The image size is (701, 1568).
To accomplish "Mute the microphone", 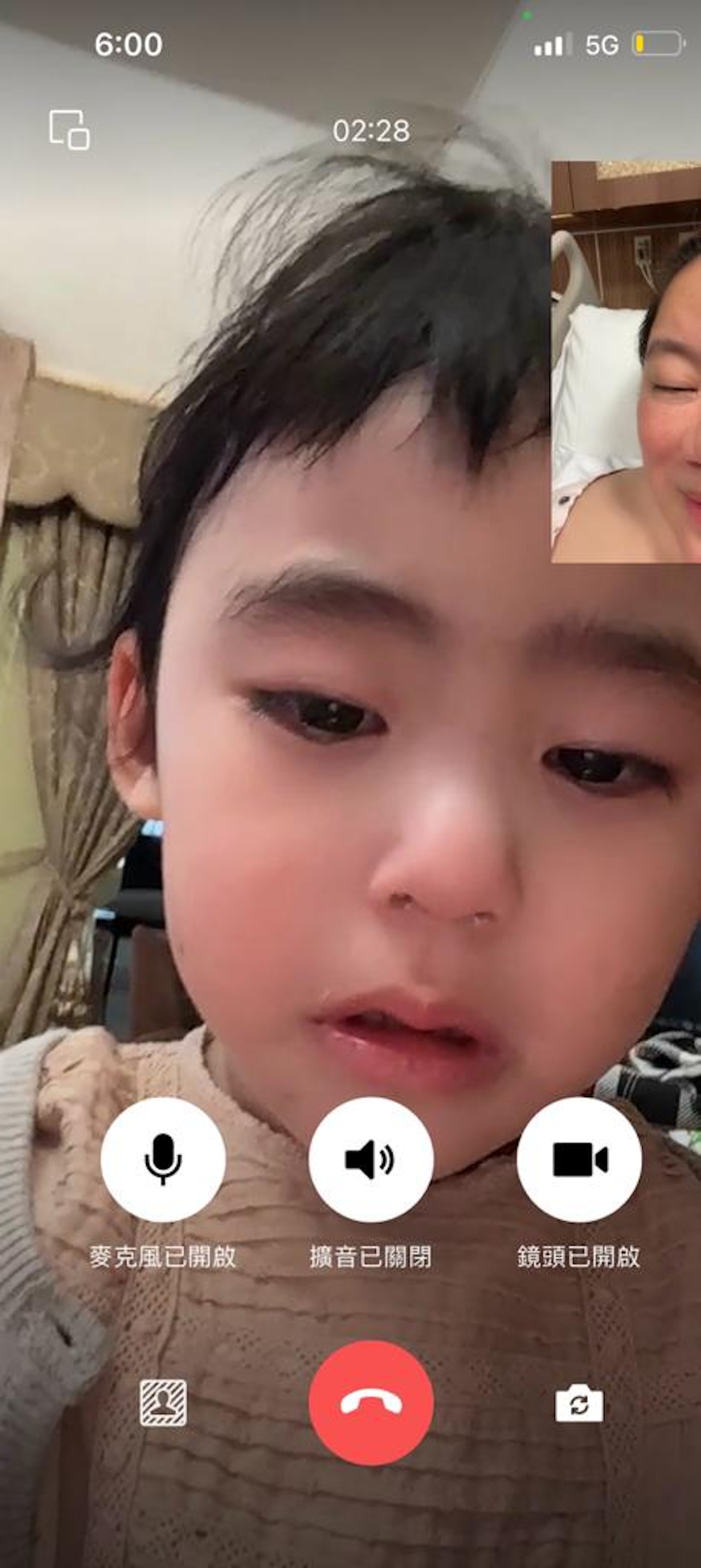I will 162,1159.
